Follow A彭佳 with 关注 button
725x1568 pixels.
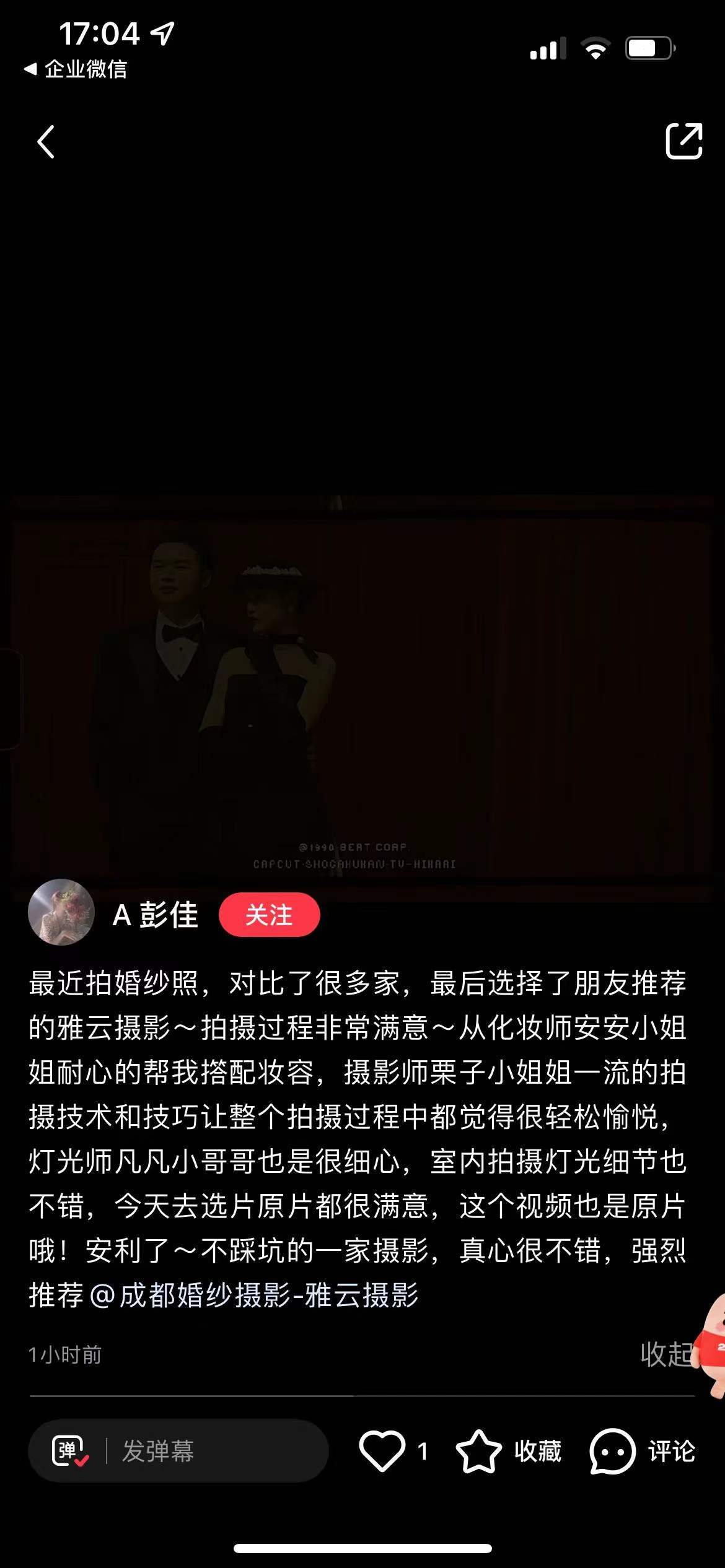pyautogui.click(x=269, y=915)
